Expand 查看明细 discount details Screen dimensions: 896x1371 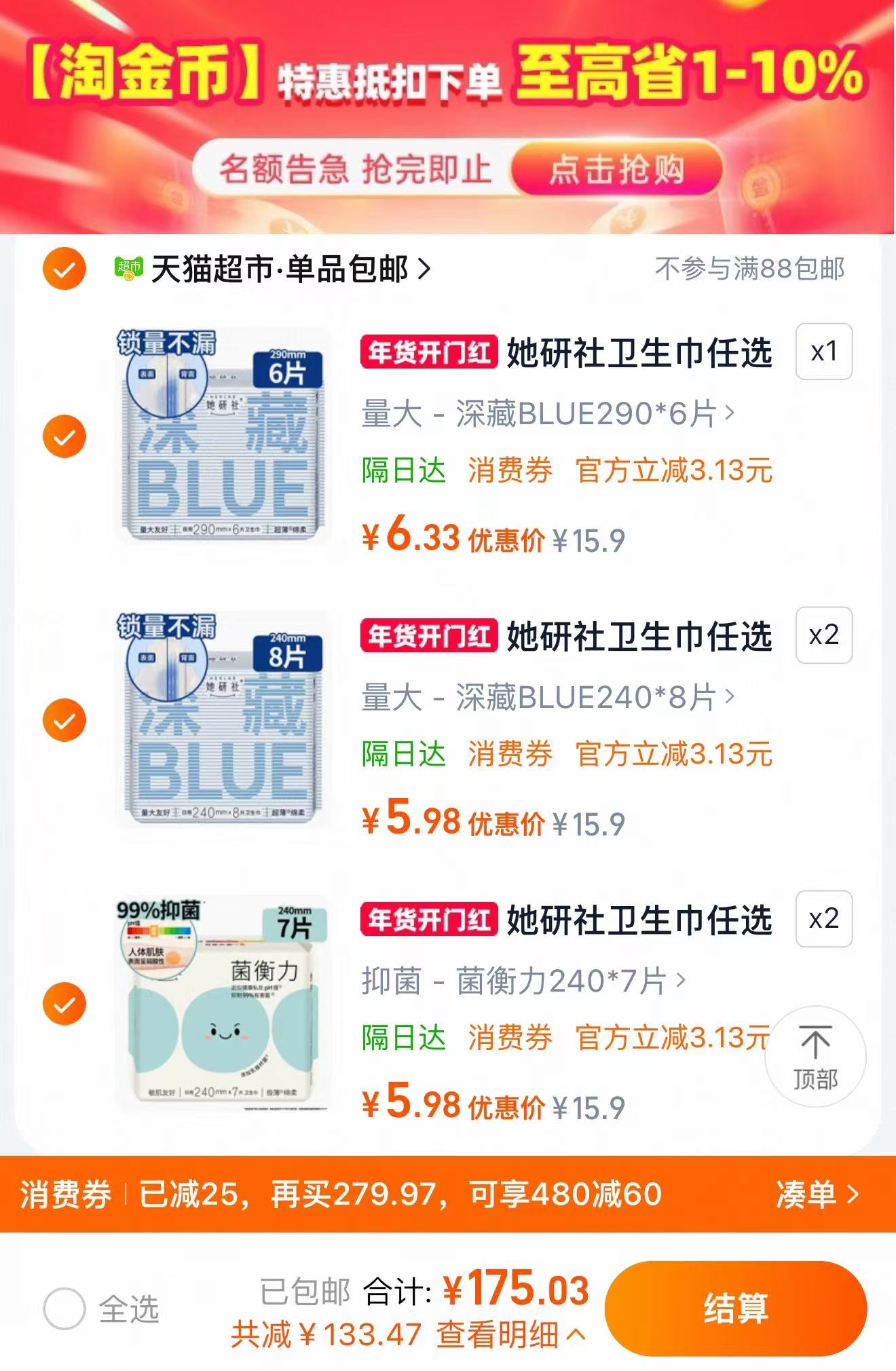coord(510,1334)
